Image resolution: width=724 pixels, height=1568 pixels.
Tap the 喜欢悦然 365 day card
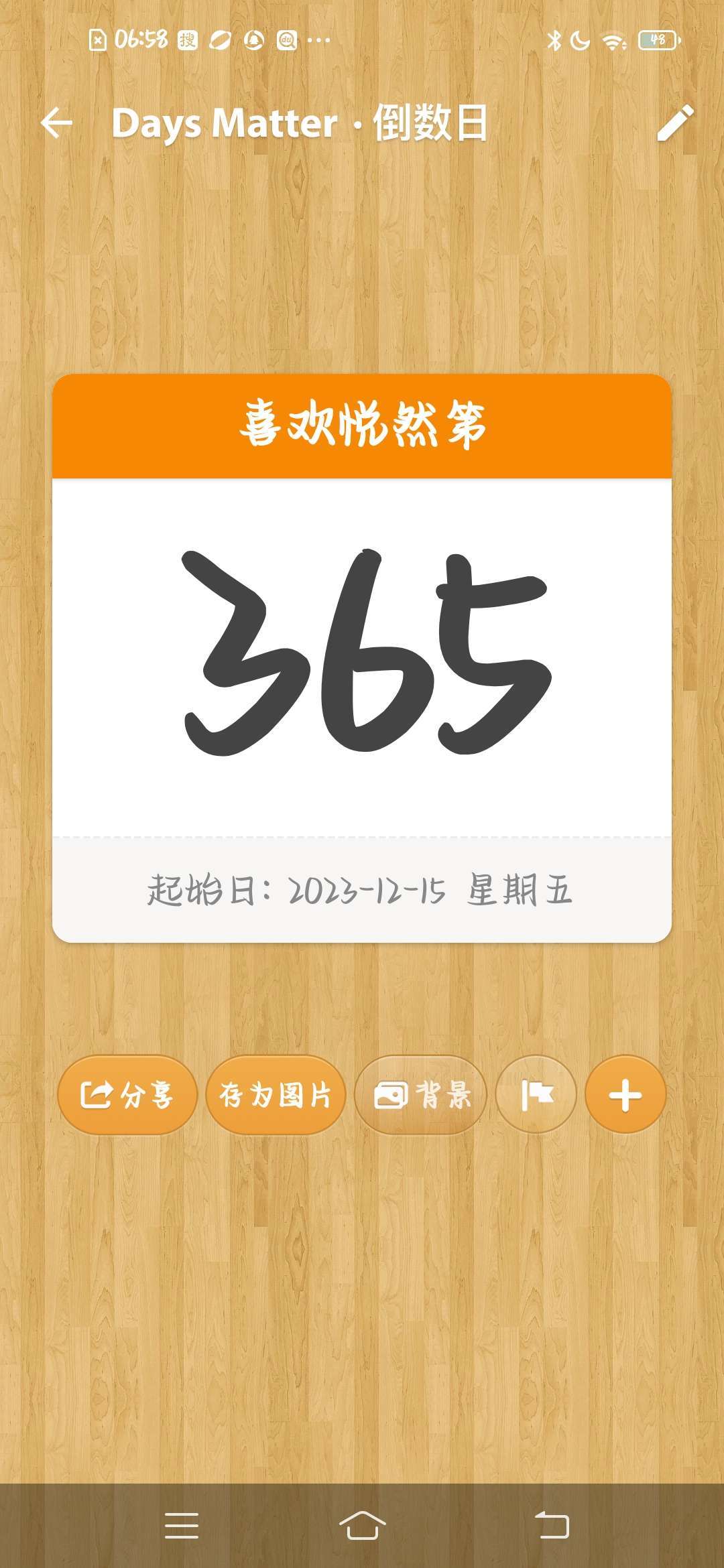[x=362, y=658]
